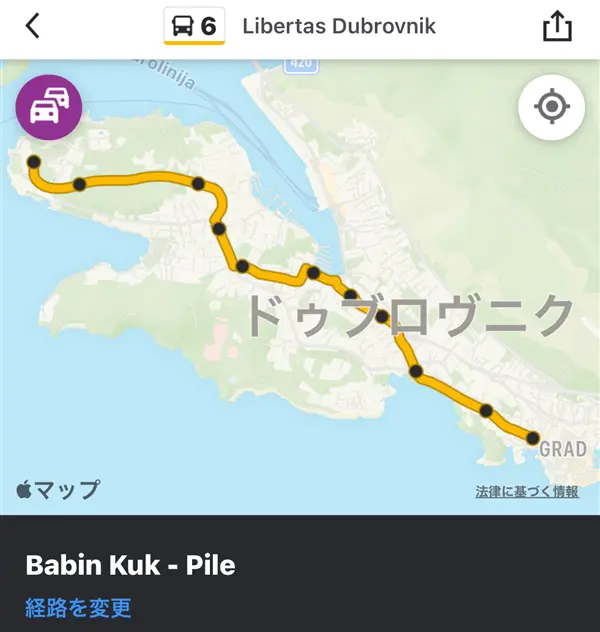The image size is (600, 632).
Task: Share this bus route
Action: tap(557, 26)
